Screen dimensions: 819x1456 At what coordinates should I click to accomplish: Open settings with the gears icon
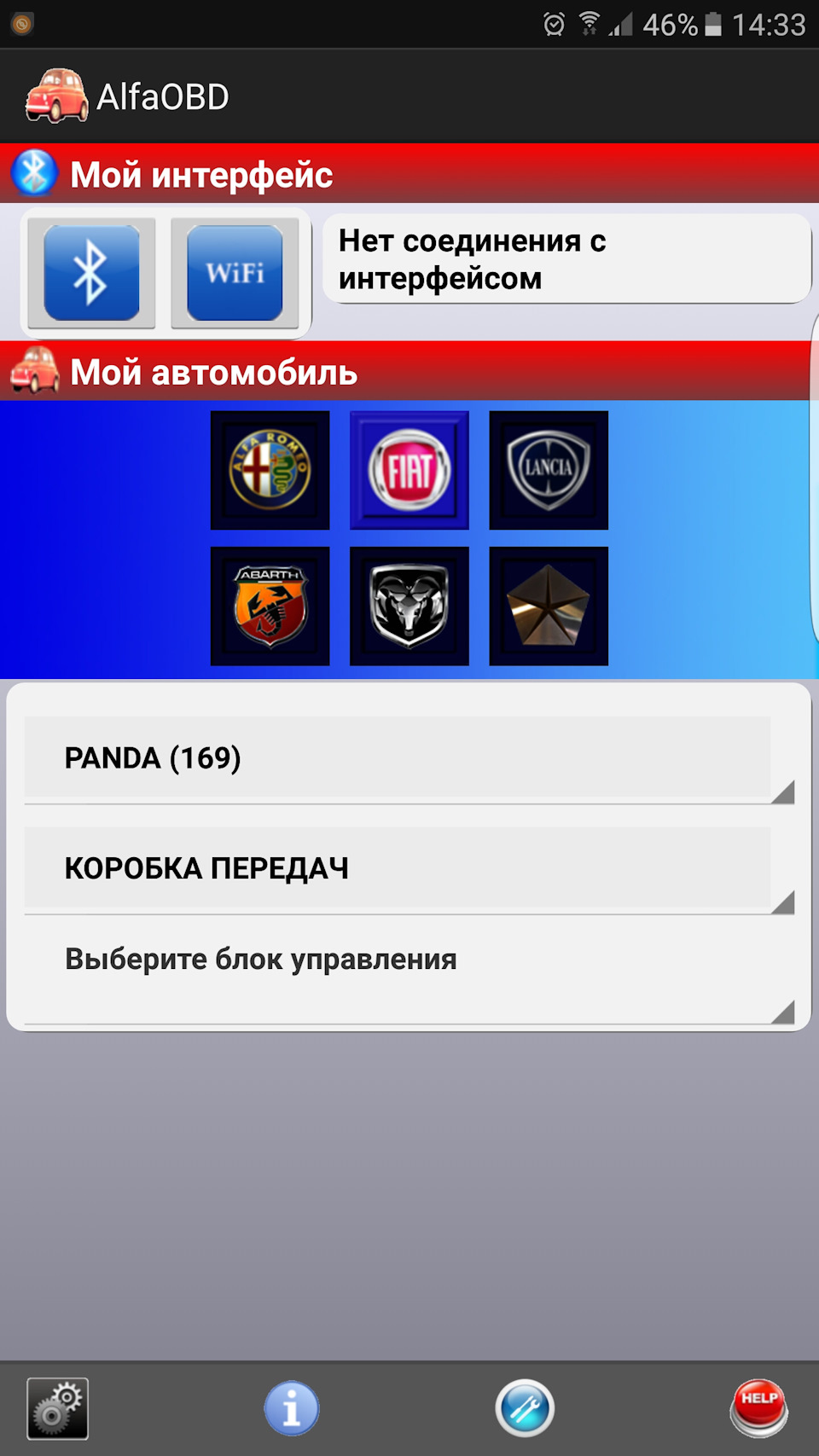(57, 1408)
